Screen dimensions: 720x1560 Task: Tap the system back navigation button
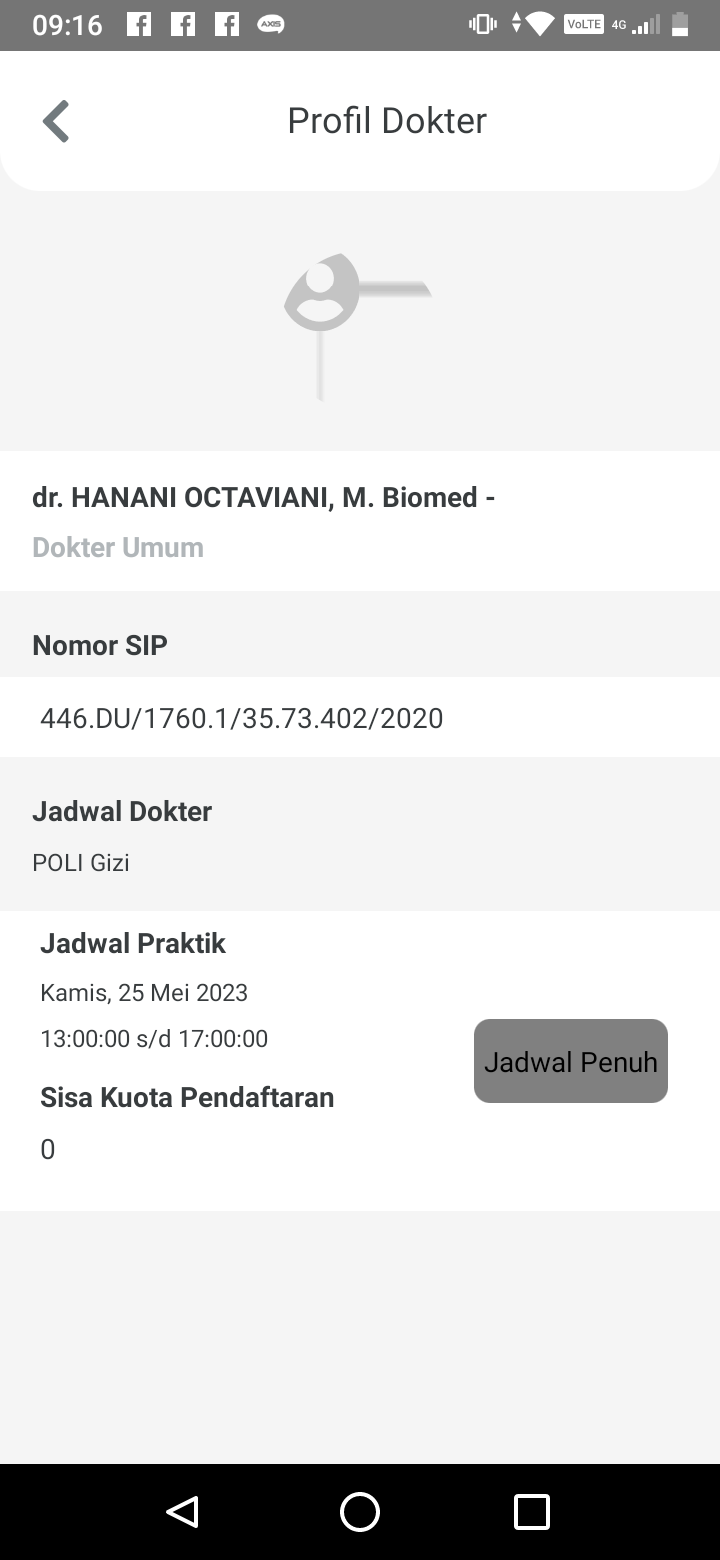tap(182, 1512)
